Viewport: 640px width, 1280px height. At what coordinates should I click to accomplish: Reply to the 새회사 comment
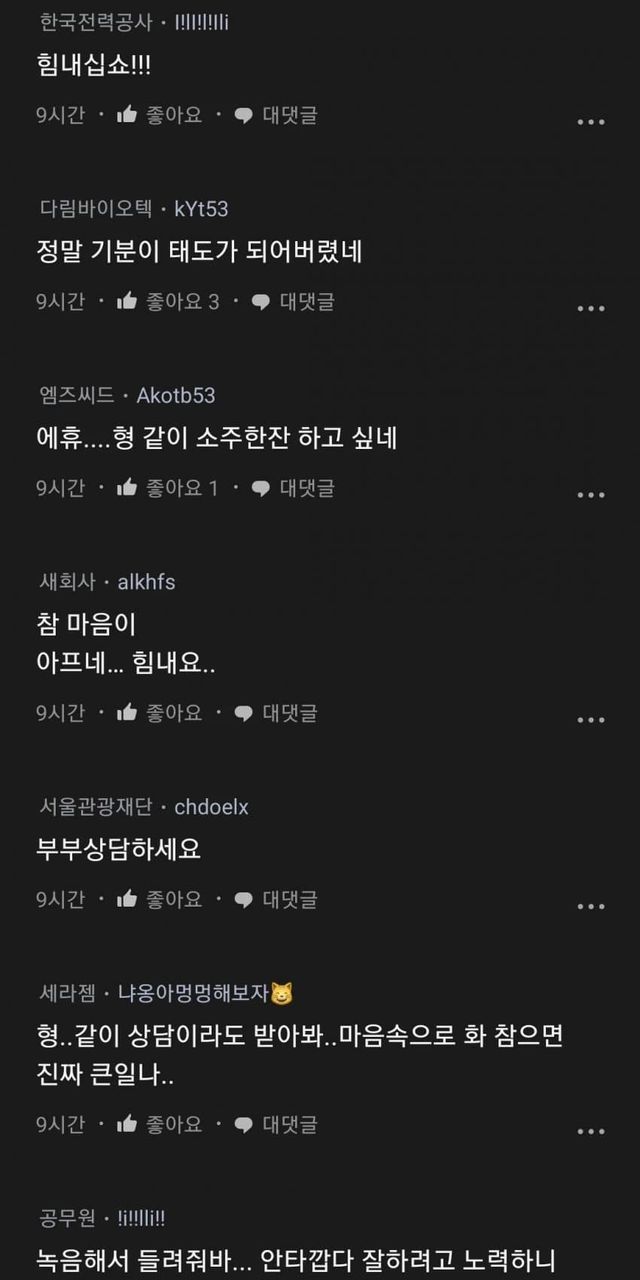276,713
